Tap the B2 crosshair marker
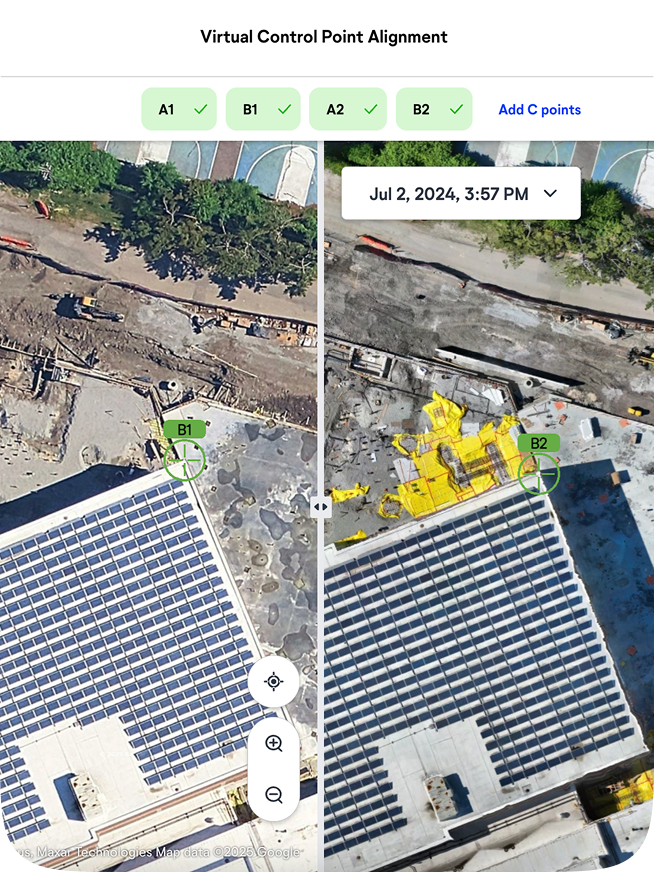The width and height of the screenshot is (654, 872). 538,473
